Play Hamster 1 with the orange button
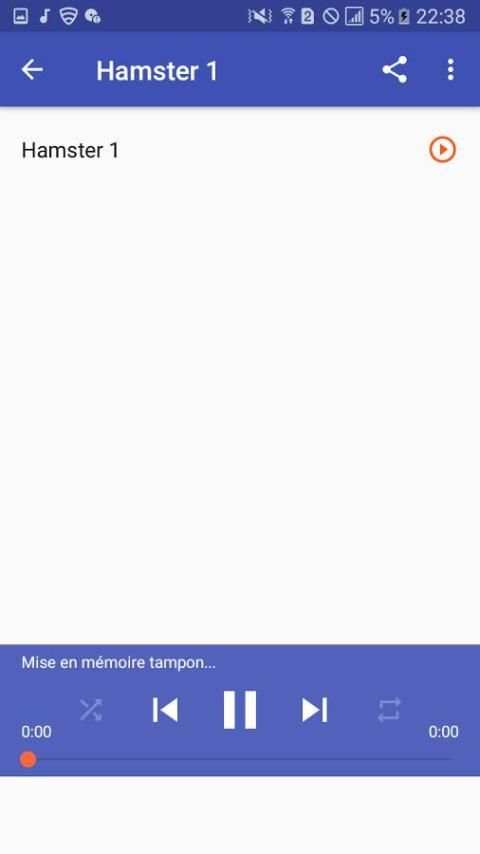Viewport: 480px width, 854px height. click(x=442, y=149)
